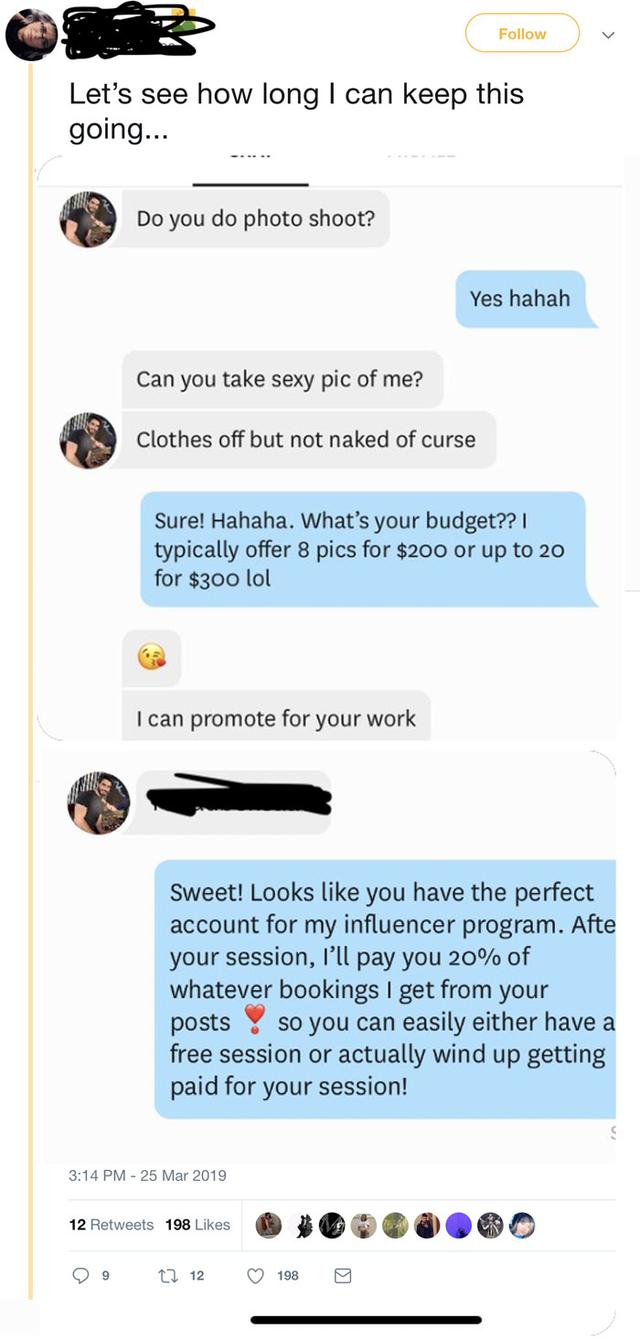This screenshot has width=640, height=1339.
Task: Like this tweet with the heart
Action: 273,1275
